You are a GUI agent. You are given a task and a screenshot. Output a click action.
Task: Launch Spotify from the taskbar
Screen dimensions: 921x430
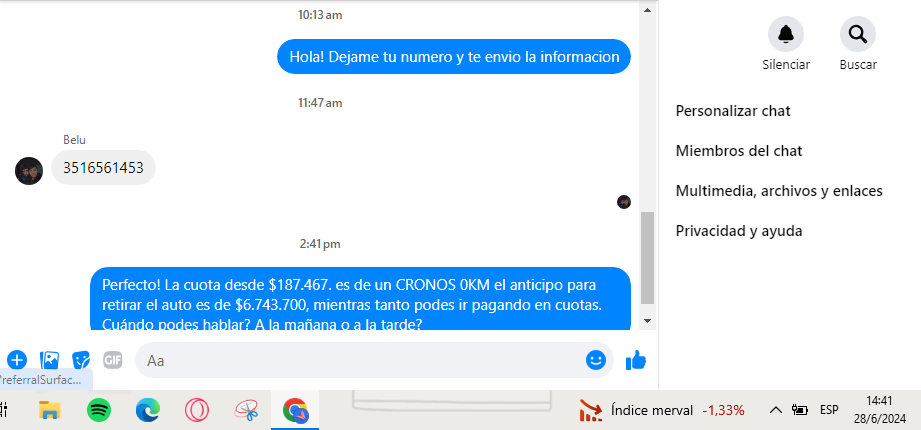pyautogui.click(x=99, y=410)
